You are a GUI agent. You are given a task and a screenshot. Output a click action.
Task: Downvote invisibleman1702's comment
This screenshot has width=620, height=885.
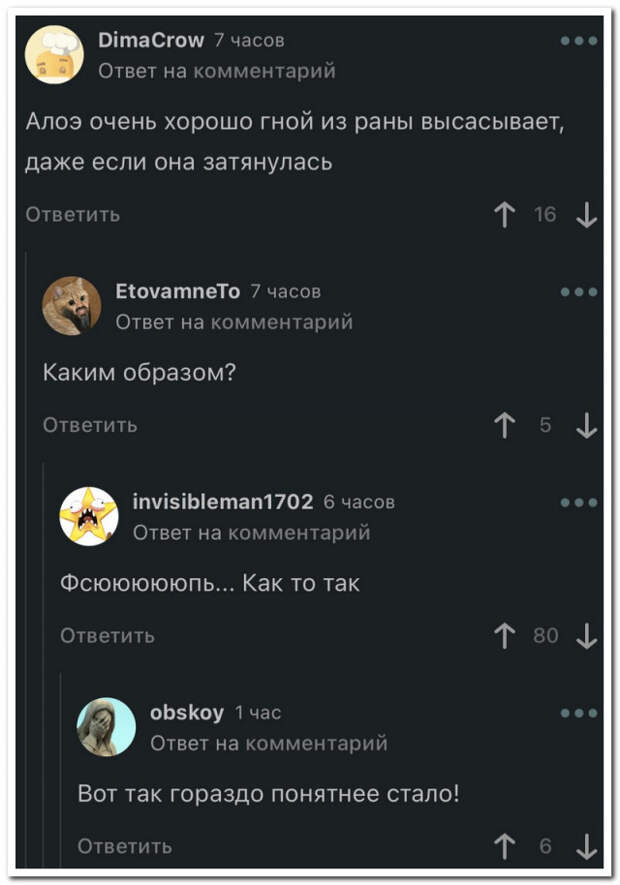coord(587,636)
